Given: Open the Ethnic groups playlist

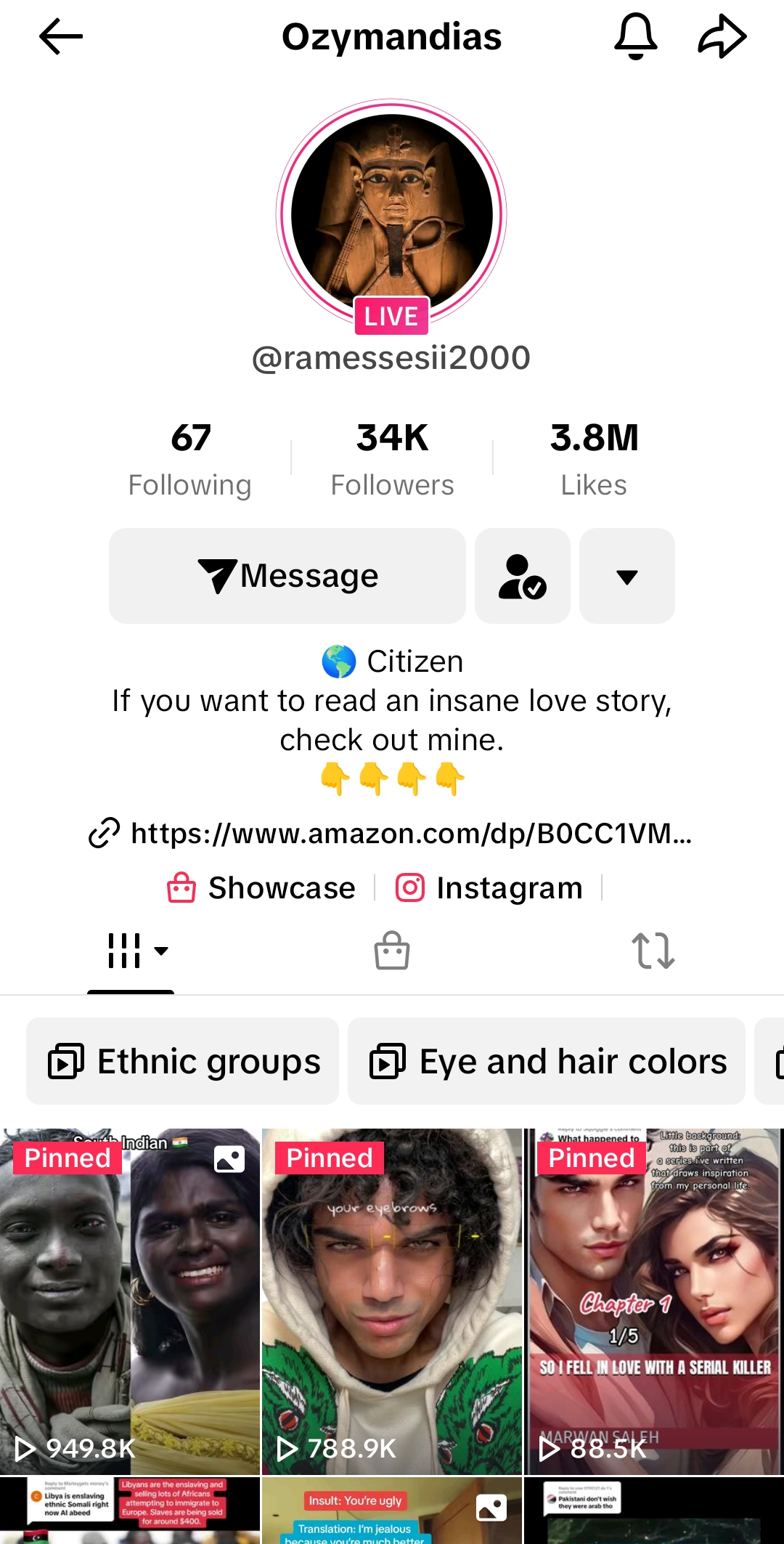Looking at the screenshot, I should click(183, 1061).
